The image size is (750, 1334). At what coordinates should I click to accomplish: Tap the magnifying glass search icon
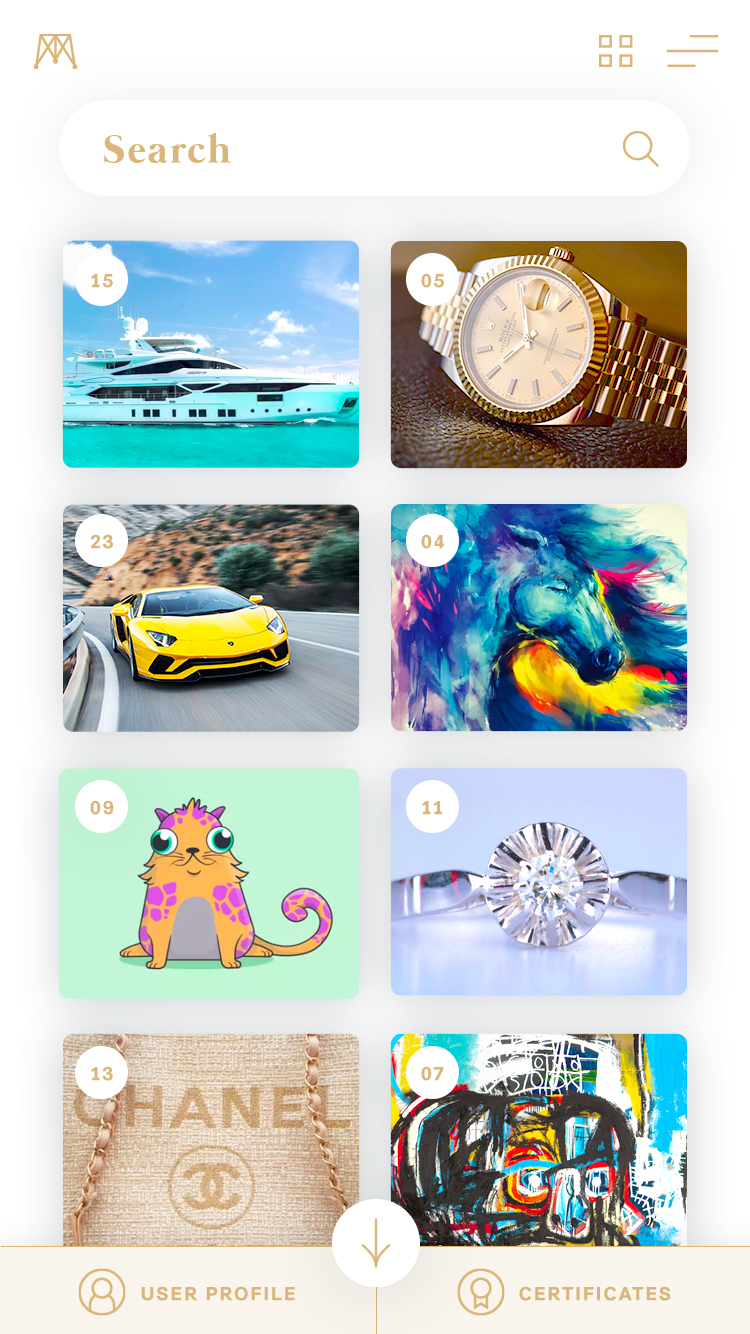[641, 149]
